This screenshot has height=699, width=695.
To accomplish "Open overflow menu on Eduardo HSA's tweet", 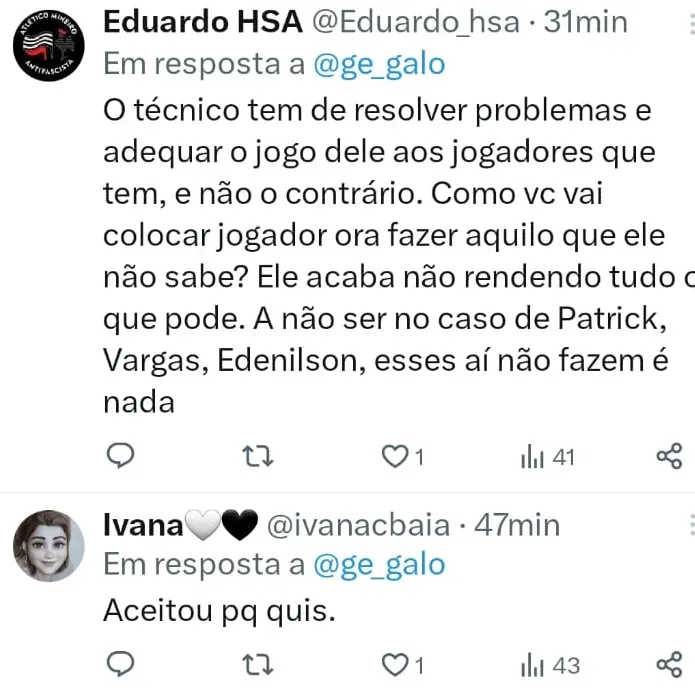I will 690,22.
